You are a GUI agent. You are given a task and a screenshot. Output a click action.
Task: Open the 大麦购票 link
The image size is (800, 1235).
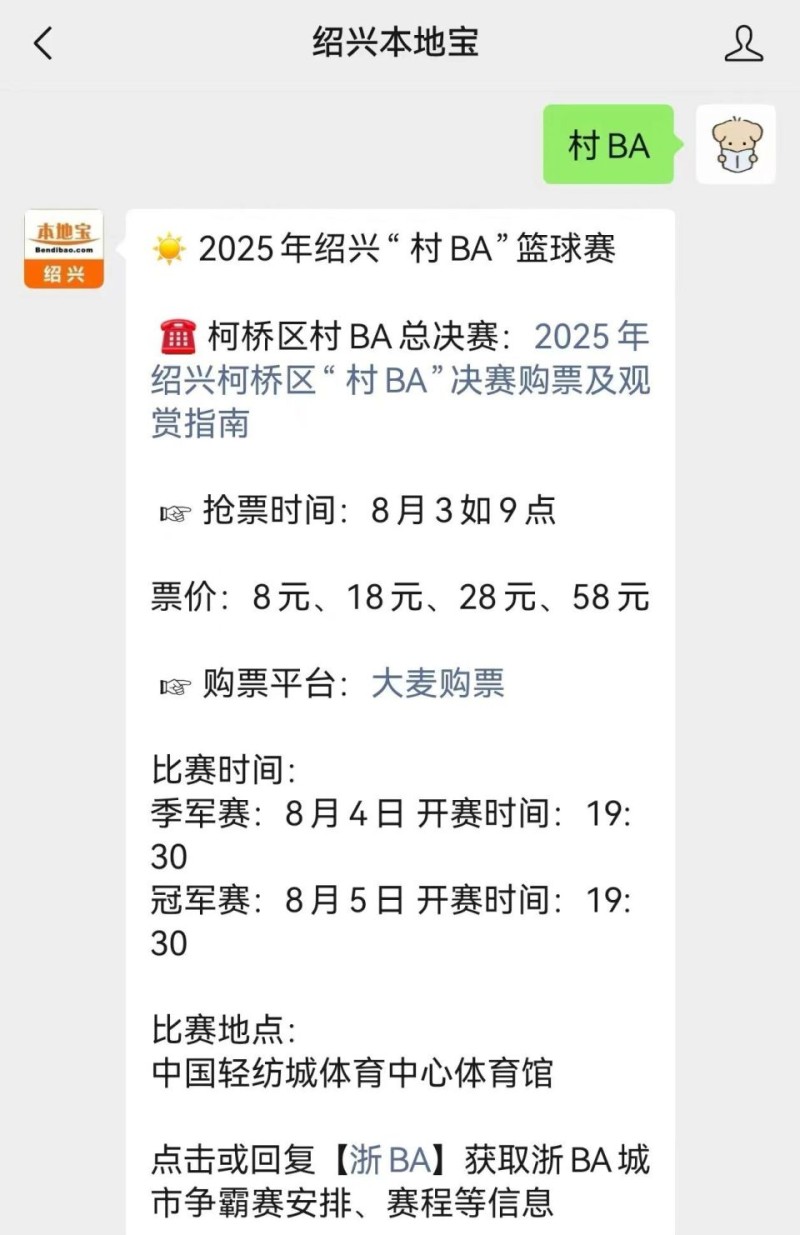tap(438, 684)
